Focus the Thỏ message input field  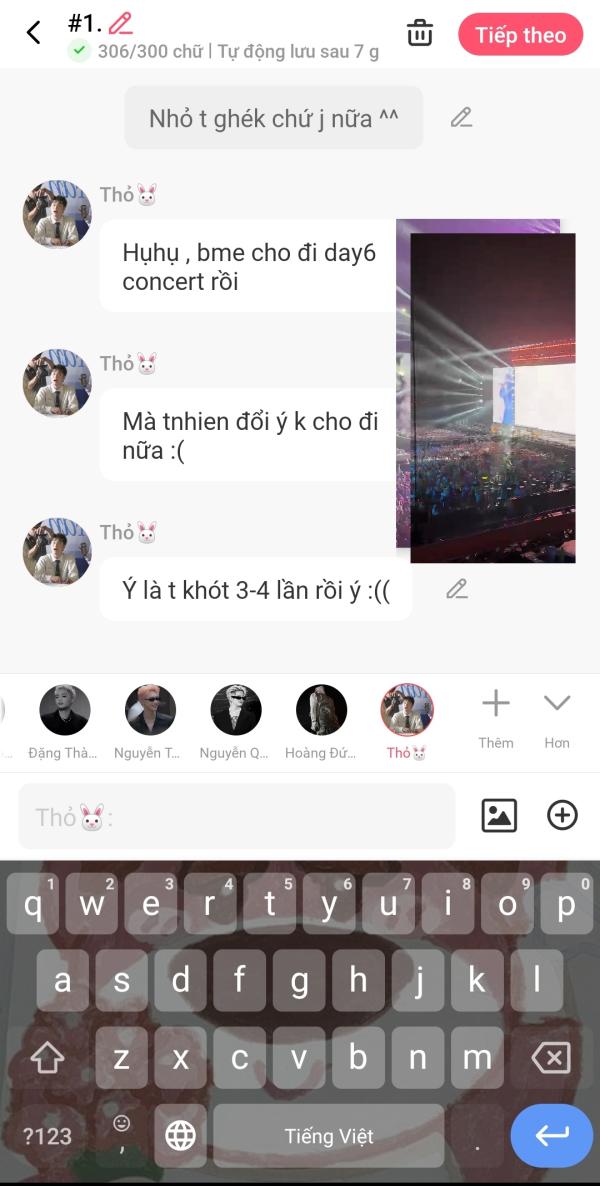pos(237,816)
